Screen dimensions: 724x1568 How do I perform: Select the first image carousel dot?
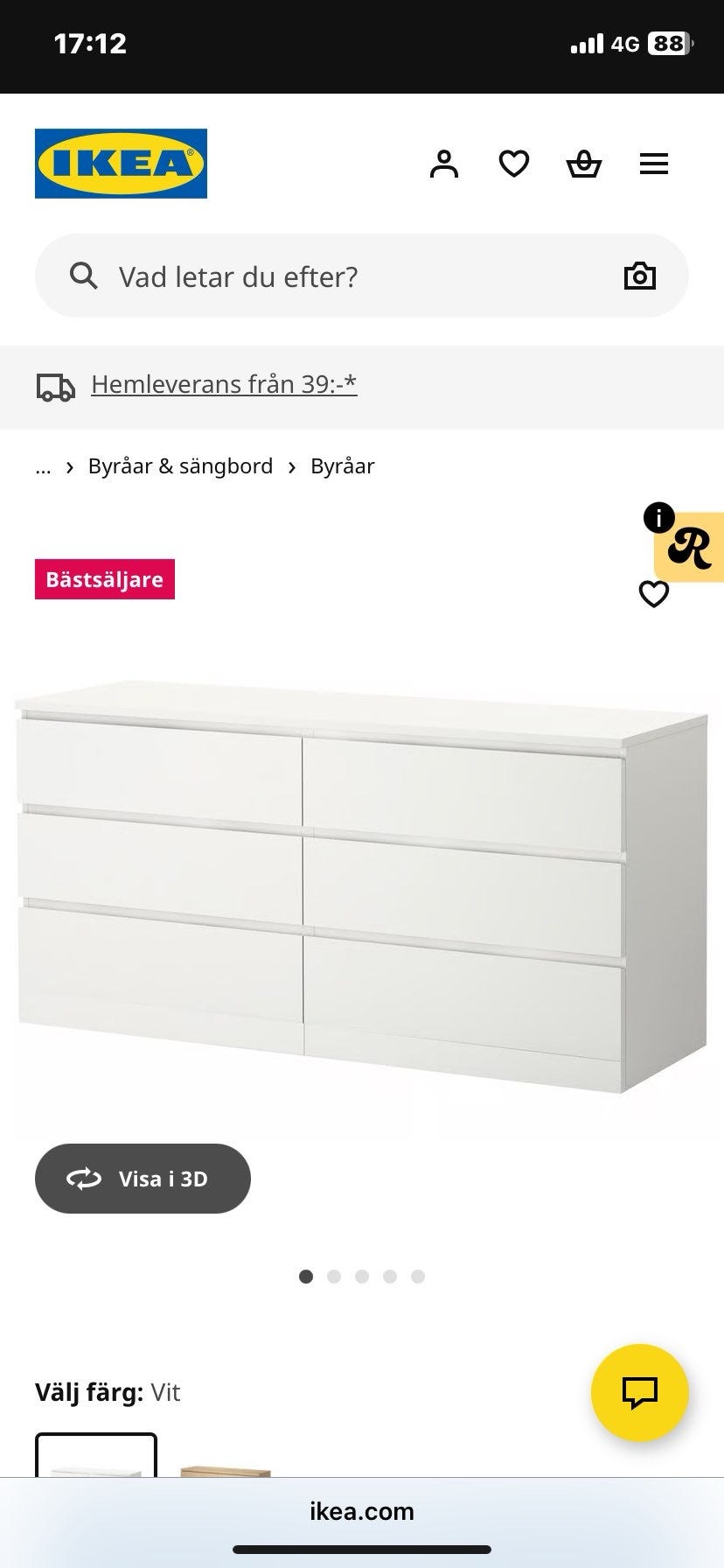pyautogui.click(x=307, y=1277)
